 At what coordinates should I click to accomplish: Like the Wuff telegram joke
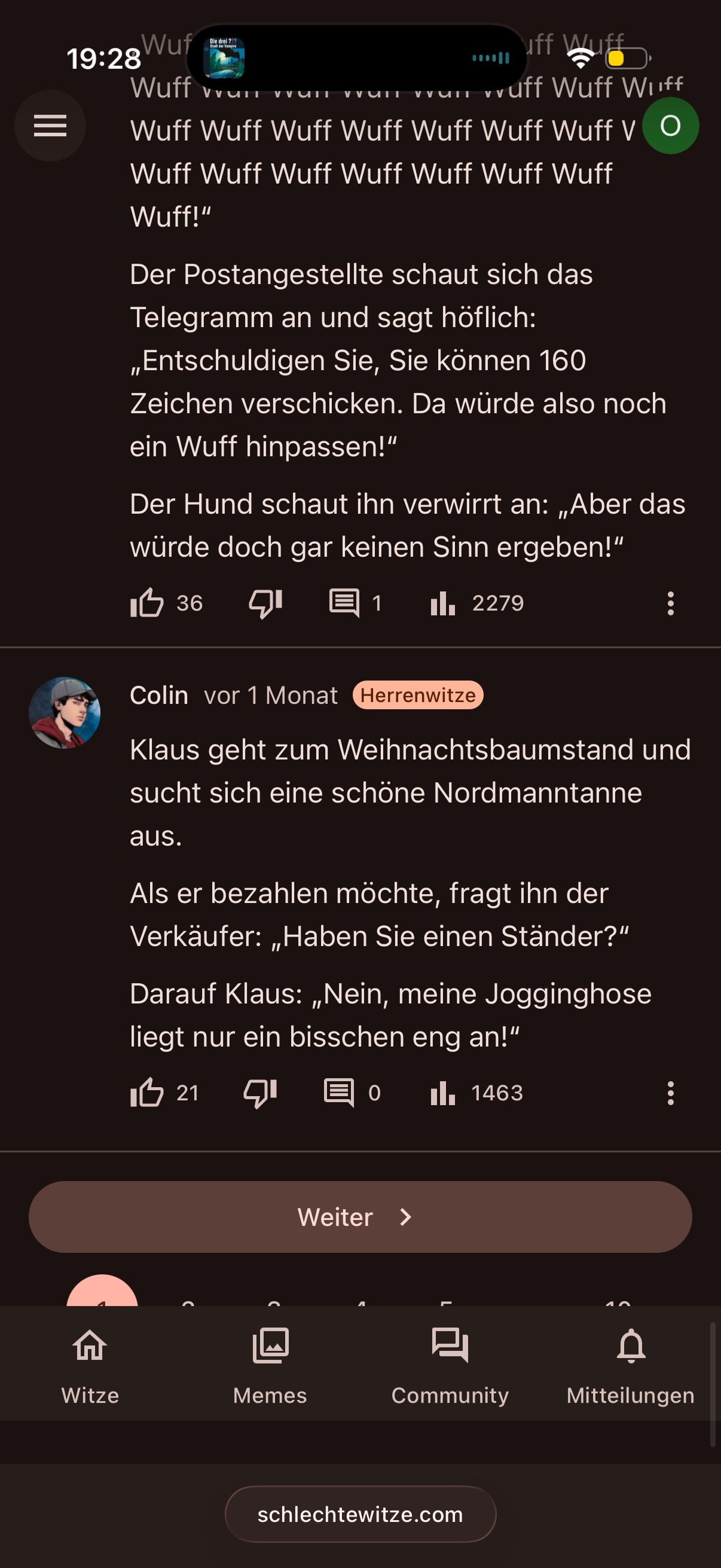point(146,603)
